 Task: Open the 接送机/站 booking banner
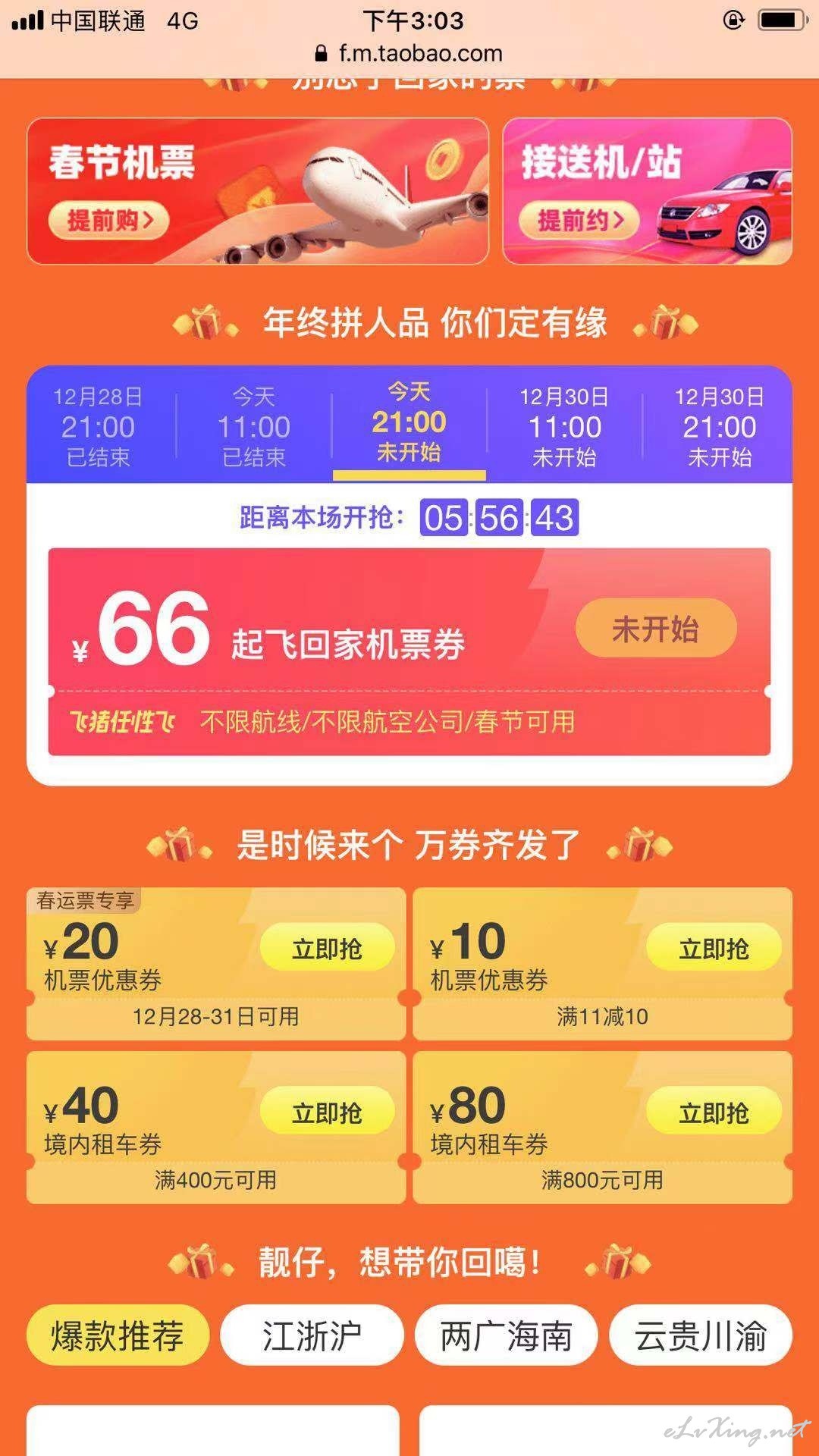pos(648,191)
